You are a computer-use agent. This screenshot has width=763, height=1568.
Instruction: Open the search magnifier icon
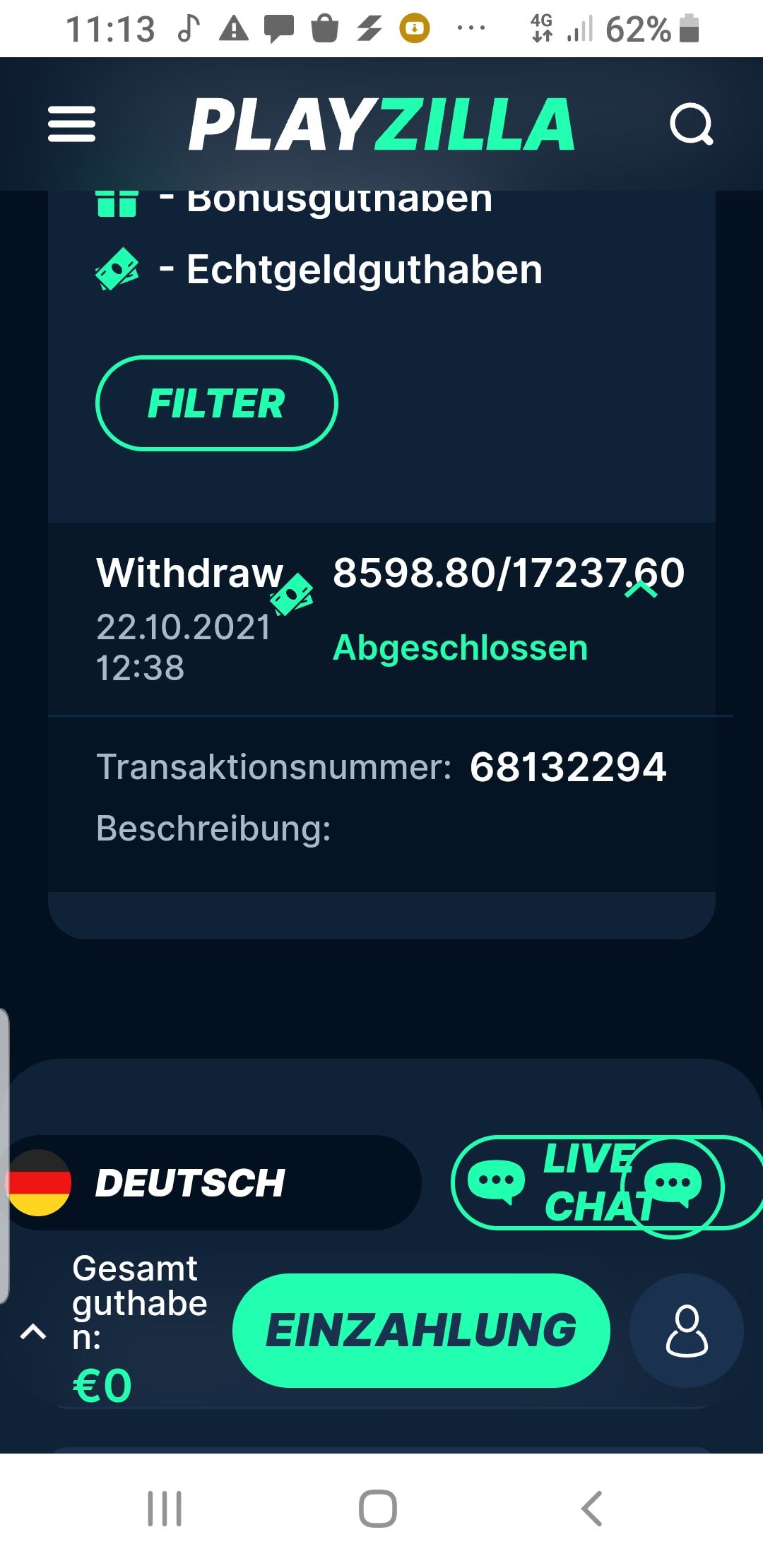point(691,124)
